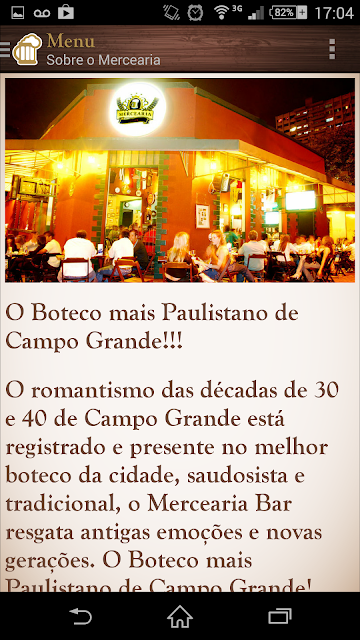Open the overflow options menu

pos(332,49)
